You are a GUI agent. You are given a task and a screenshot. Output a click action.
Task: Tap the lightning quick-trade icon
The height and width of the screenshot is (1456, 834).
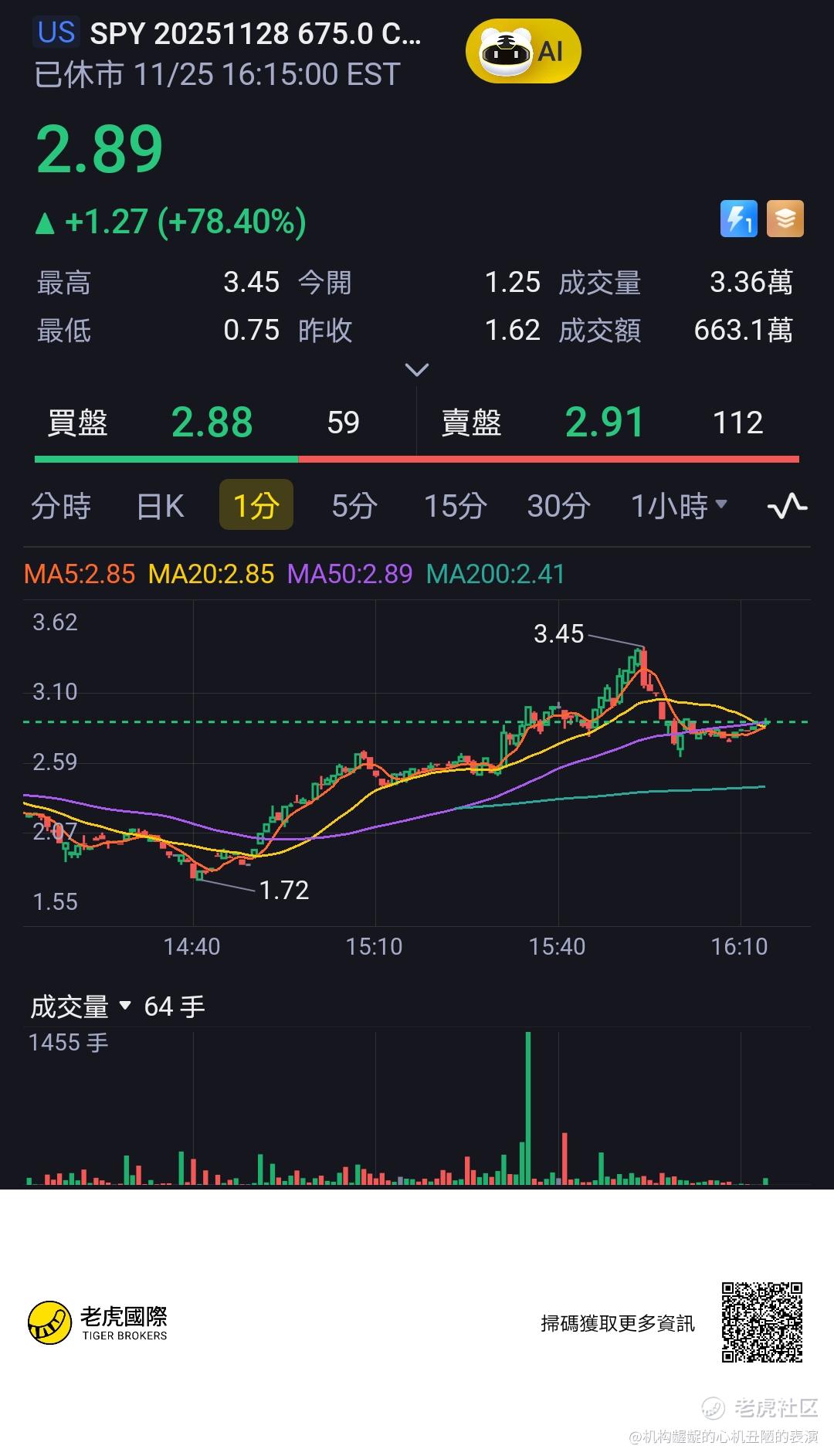[x=738, y=219]
